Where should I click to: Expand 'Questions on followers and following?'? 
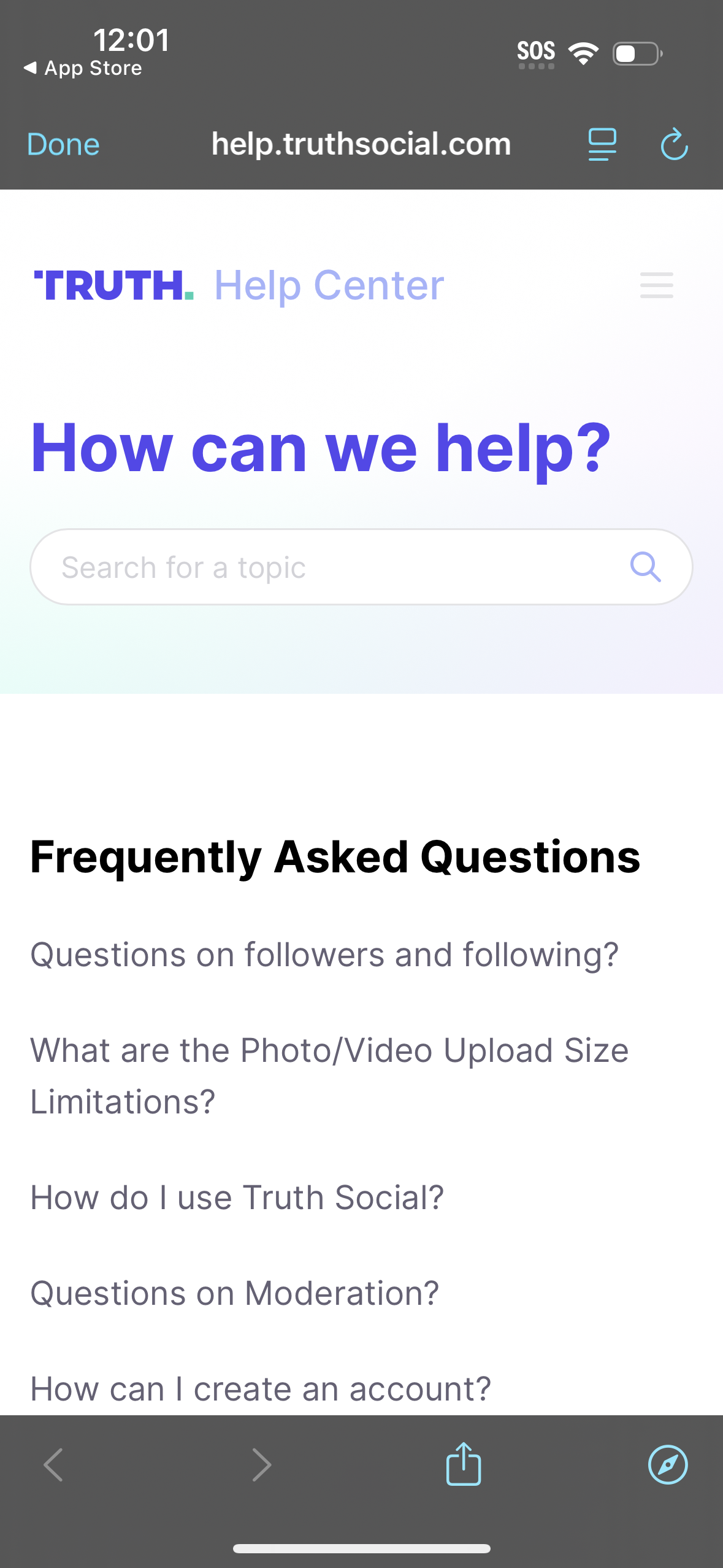(324, 955)
